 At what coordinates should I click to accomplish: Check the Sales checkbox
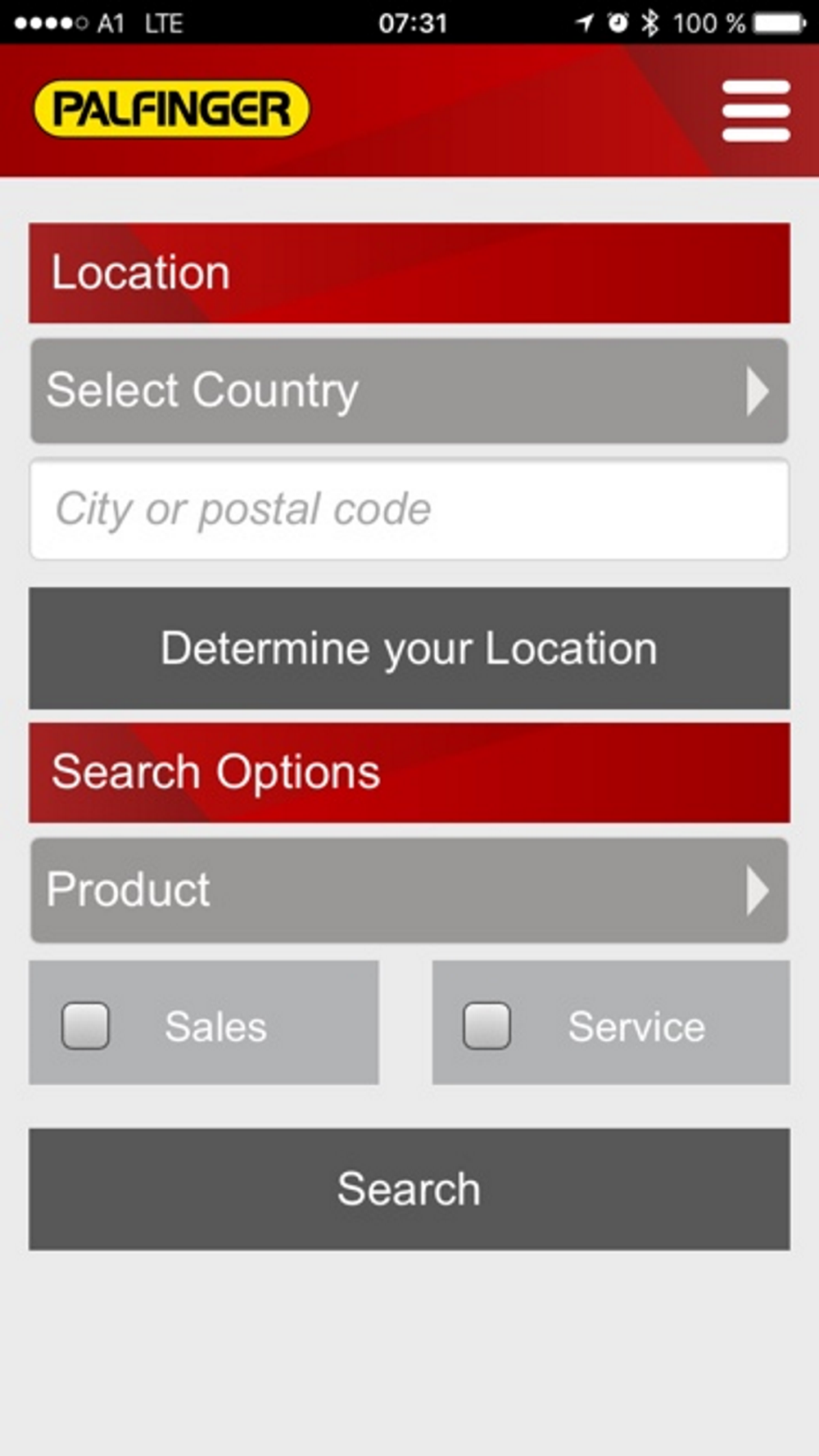pos(85,1025)
